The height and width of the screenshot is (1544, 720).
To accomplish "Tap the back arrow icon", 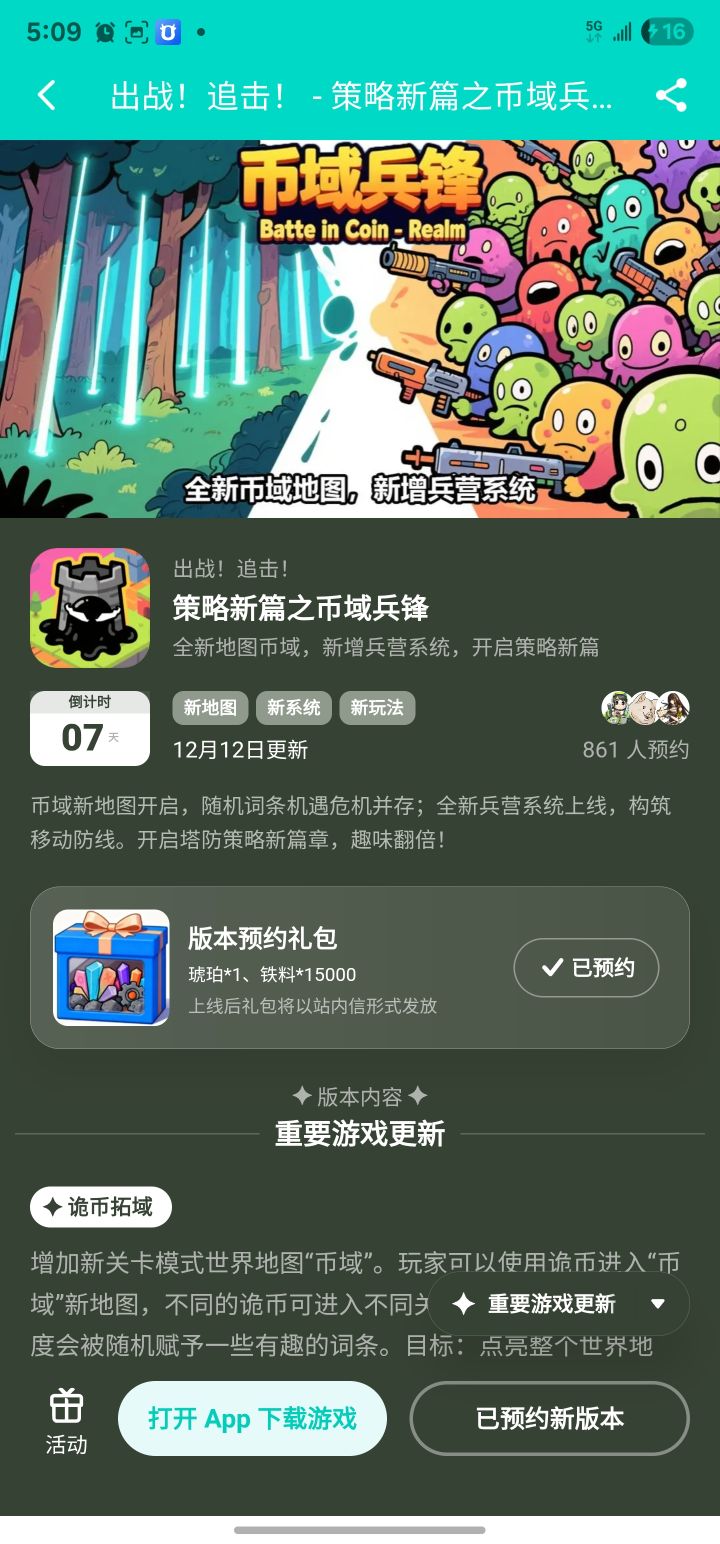I will (45, 95).
